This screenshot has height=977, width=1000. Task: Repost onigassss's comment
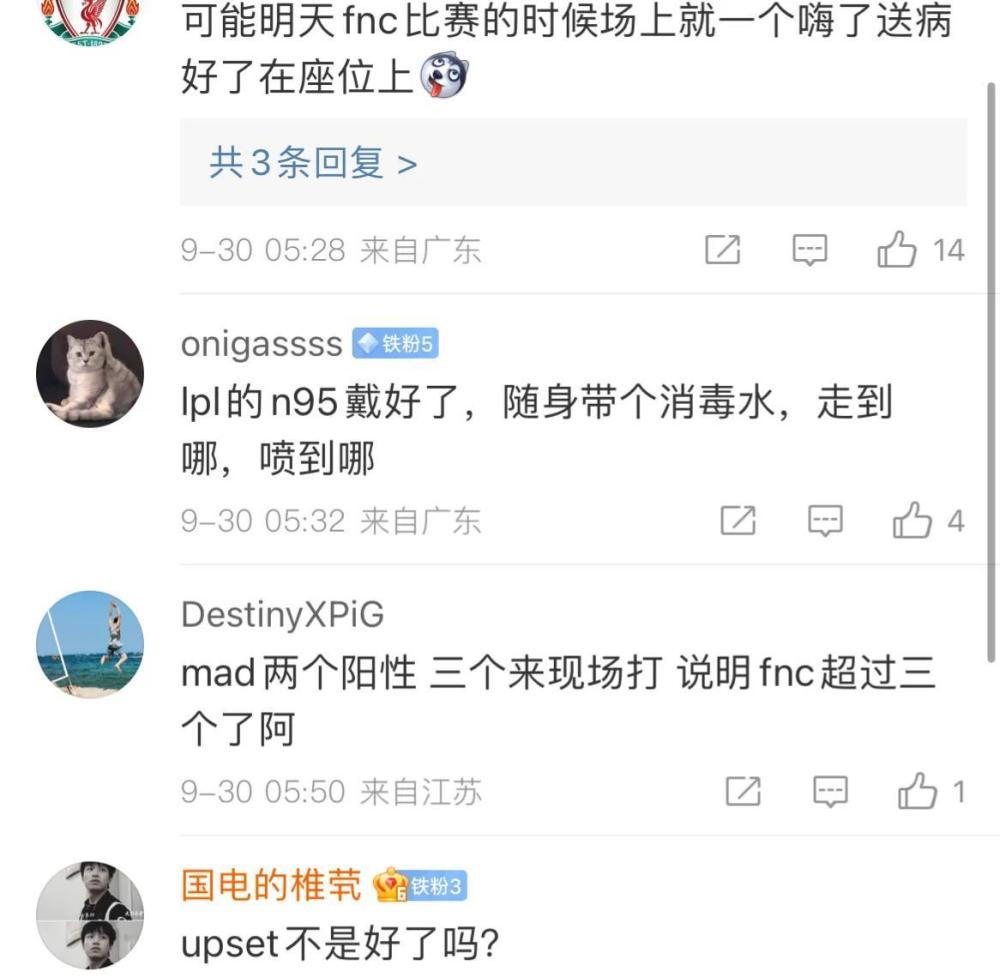(x=738, y=520)
